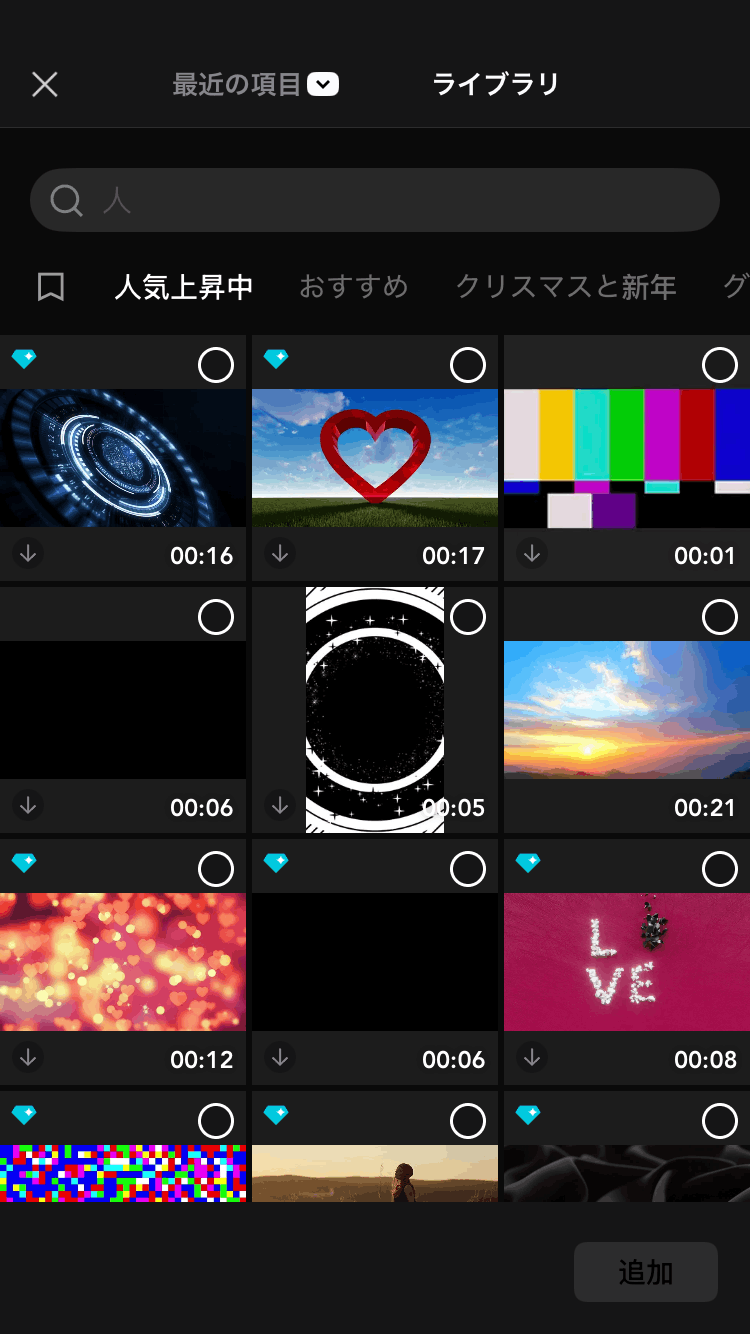Download the 00:17 red heart clip
This screenshot has height=1334, width=750.
coord(280,553)
